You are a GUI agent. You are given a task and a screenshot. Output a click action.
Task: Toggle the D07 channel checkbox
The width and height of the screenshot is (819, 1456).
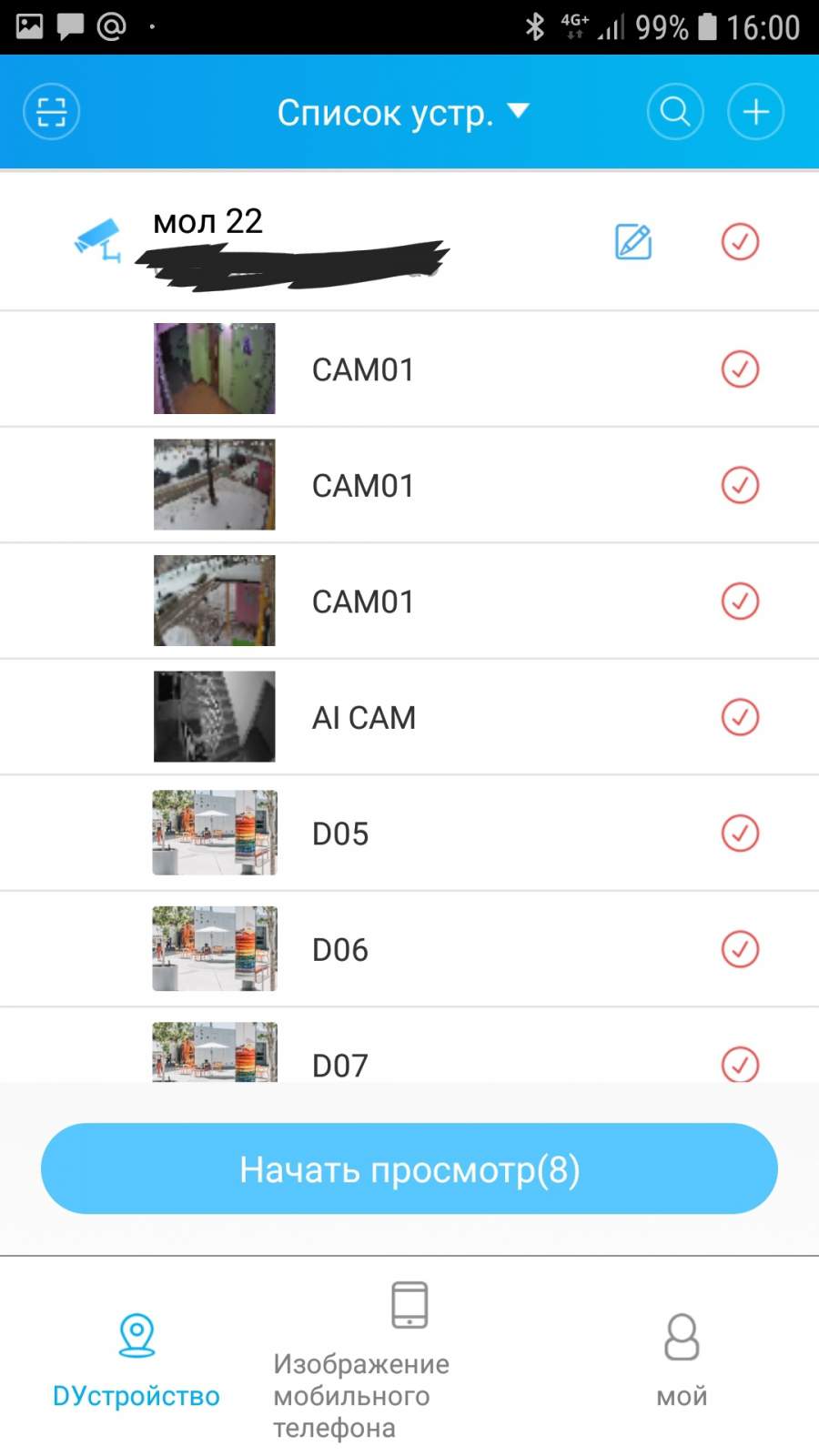coord(740,1063)
